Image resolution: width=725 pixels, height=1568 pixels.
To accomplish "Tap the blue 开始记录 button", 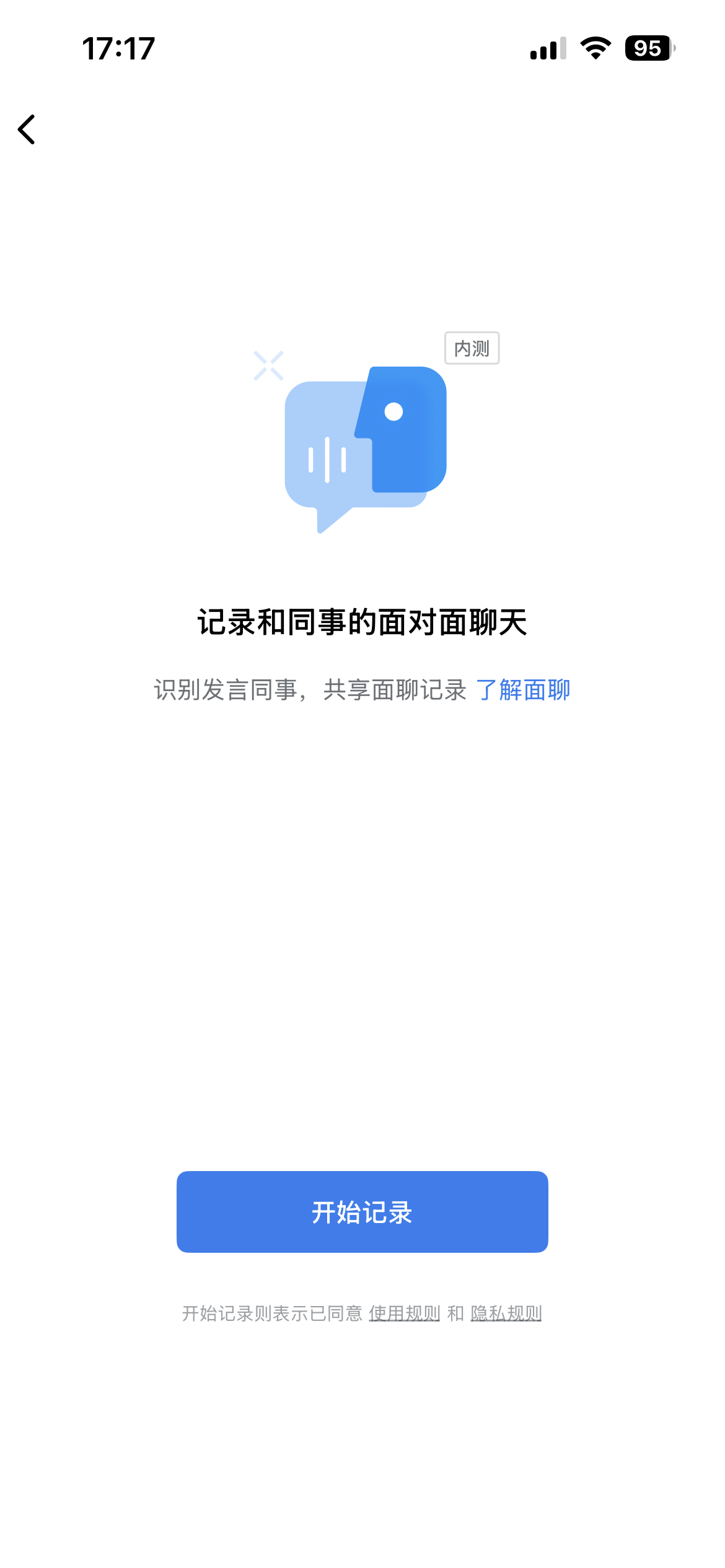I will coord(362,1211).
